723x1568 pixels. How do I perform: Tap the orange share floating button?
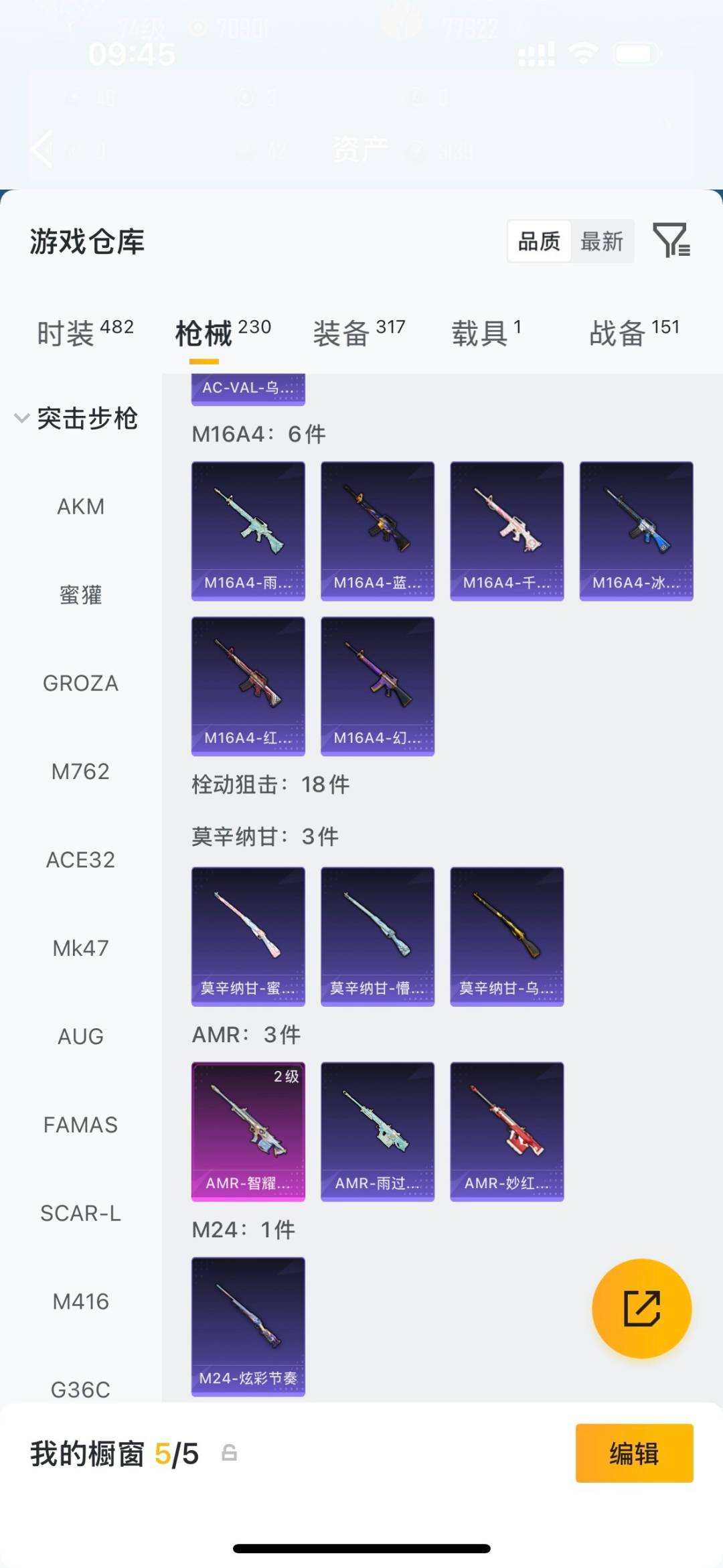point(641,1309)
